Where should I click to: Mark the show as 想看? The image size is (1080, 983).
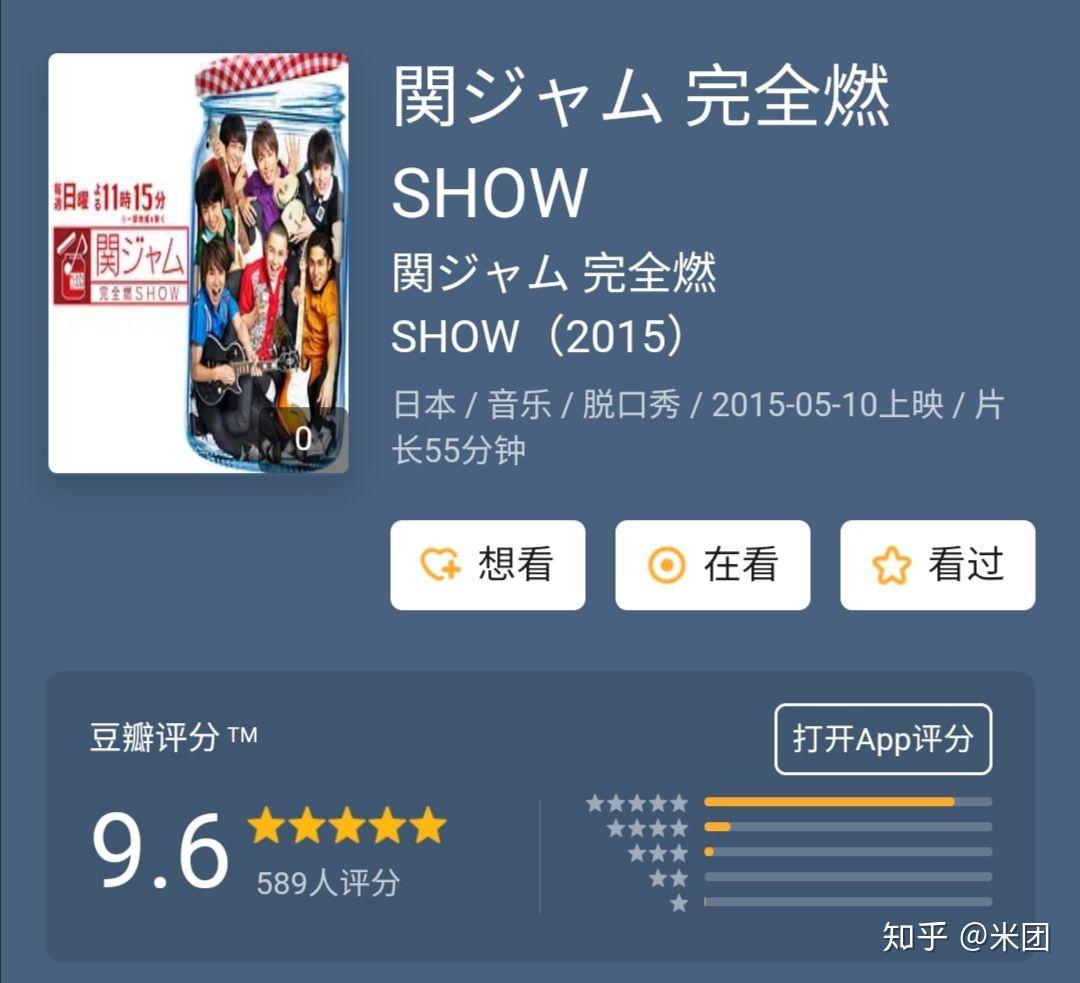point(487,565)
